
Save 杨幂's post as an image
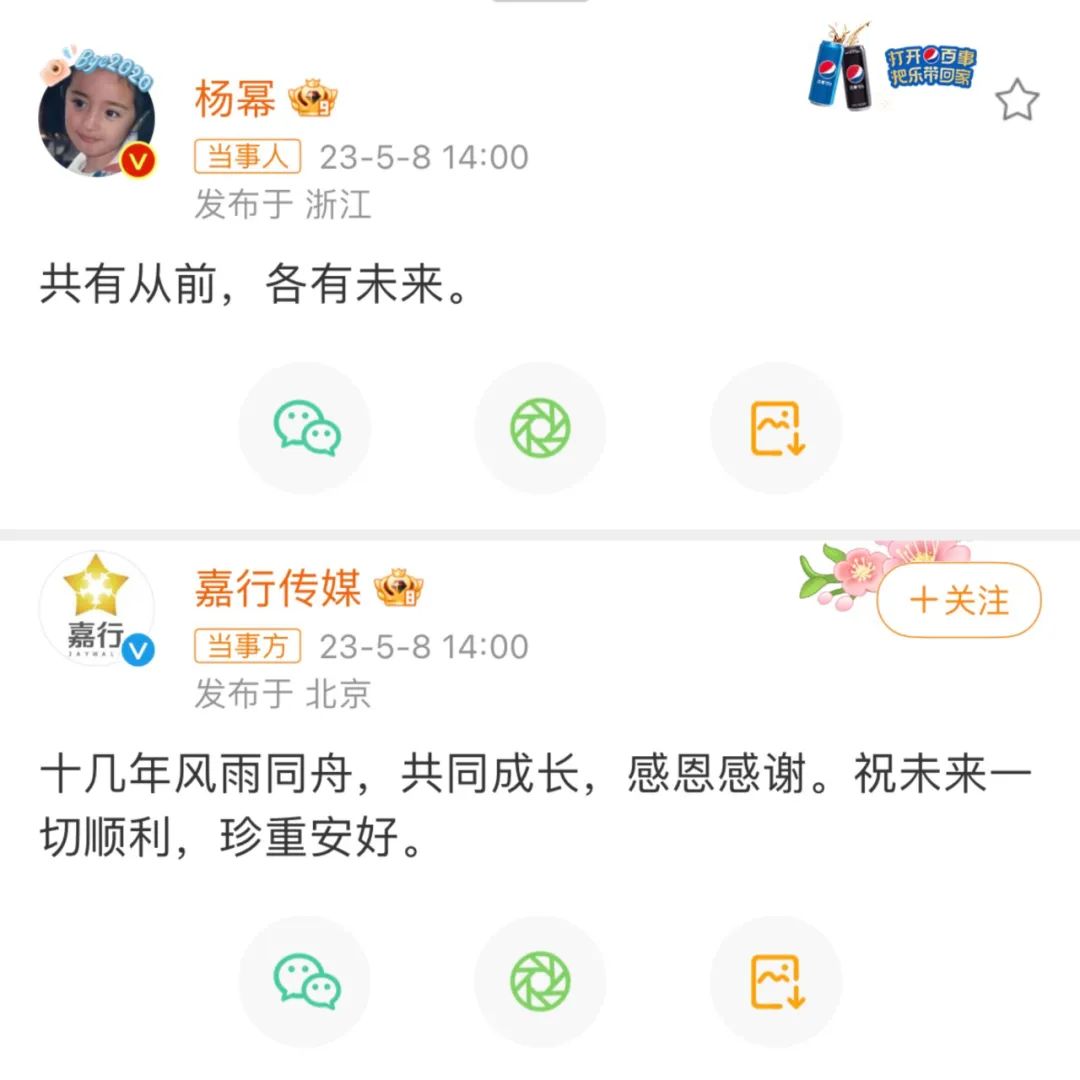click(x=776, y=429)
